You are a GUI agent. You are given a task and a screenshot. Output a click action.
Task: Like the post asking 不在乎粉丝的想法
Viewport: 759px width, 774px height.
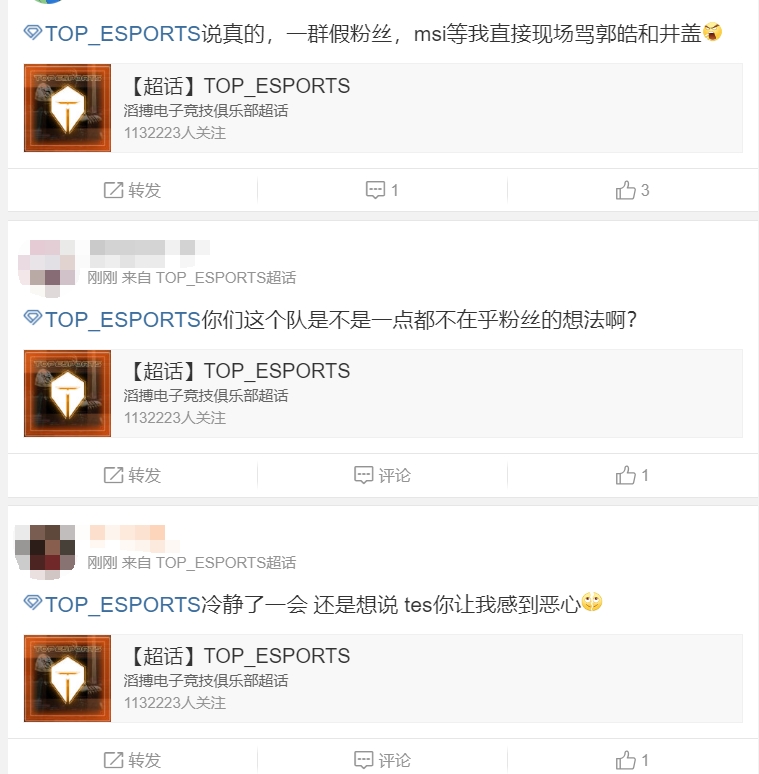tap(632, 475)
